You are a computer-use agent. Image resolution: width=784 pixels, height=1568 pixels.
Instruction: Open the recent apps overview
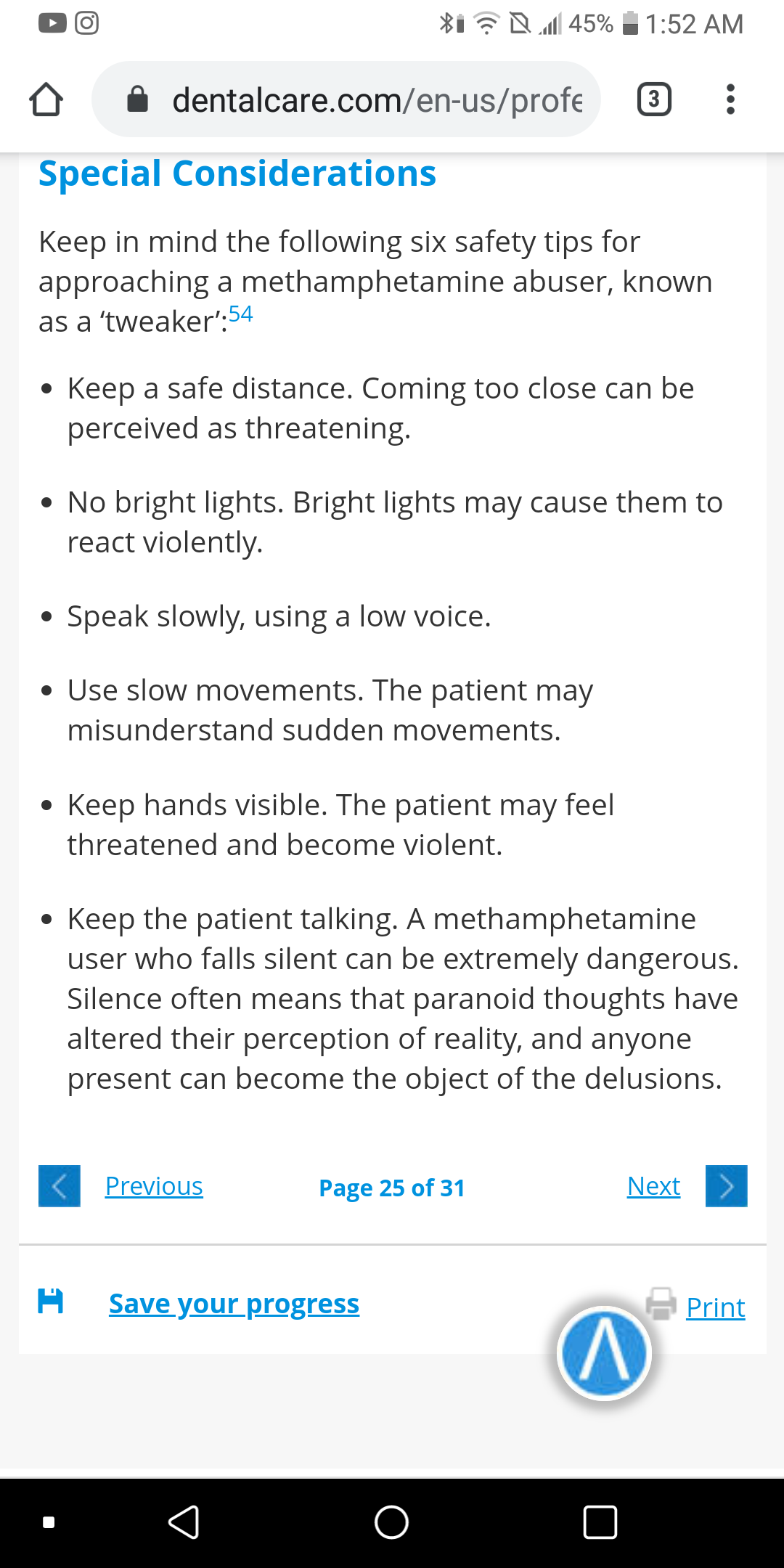600,1522
